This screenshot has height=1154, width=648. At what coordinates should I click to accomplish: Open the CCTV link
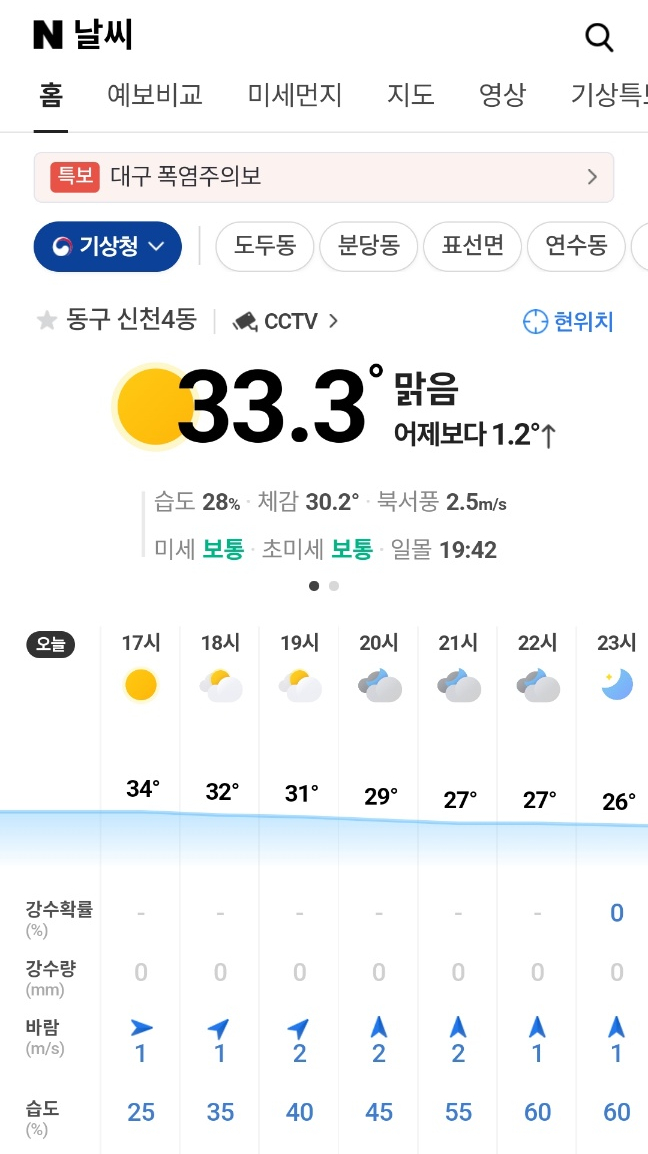(x=286, y=321)
